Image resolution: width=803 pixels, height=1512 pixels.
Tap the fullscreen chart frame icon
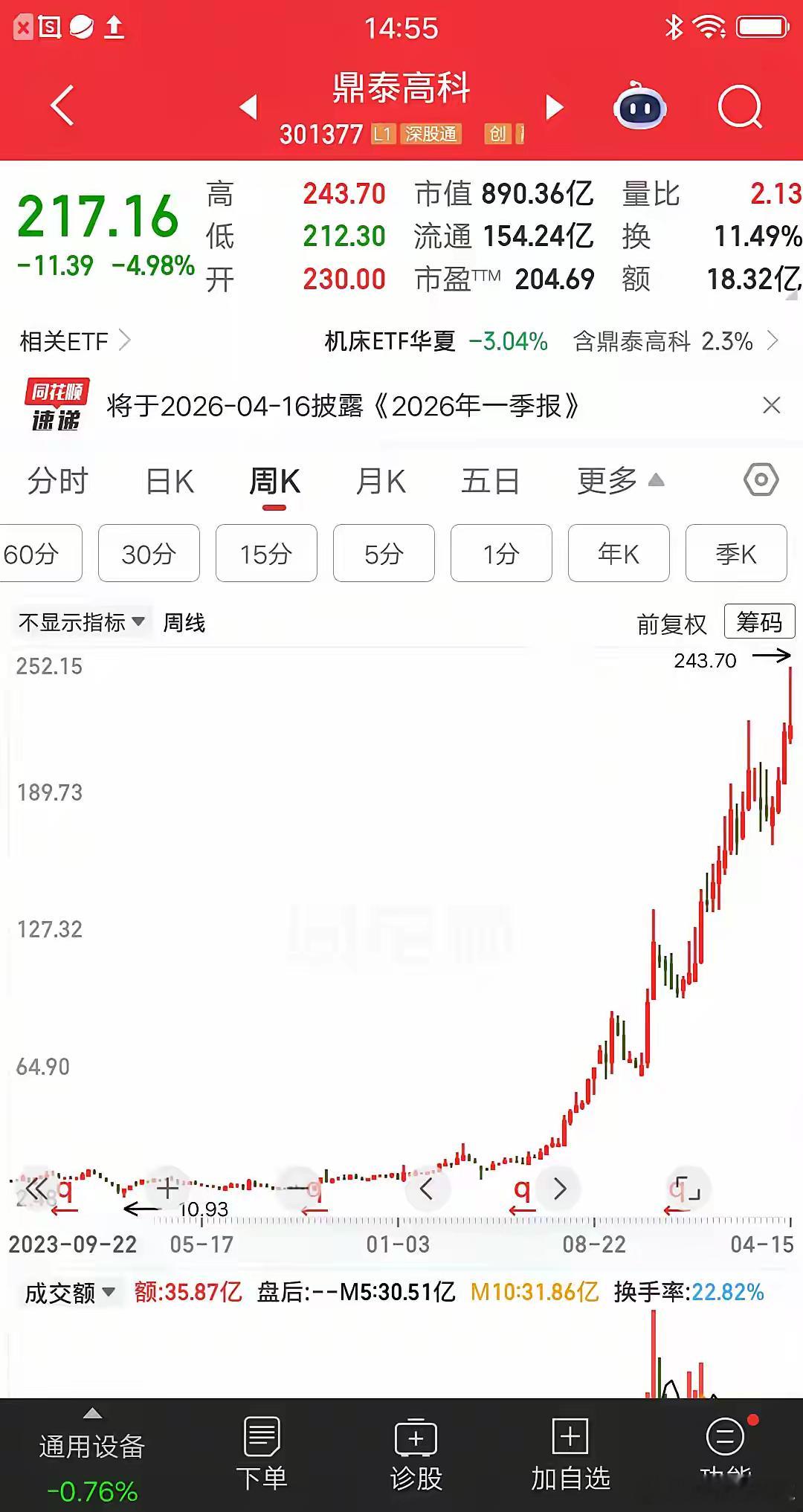(685, 1189)
